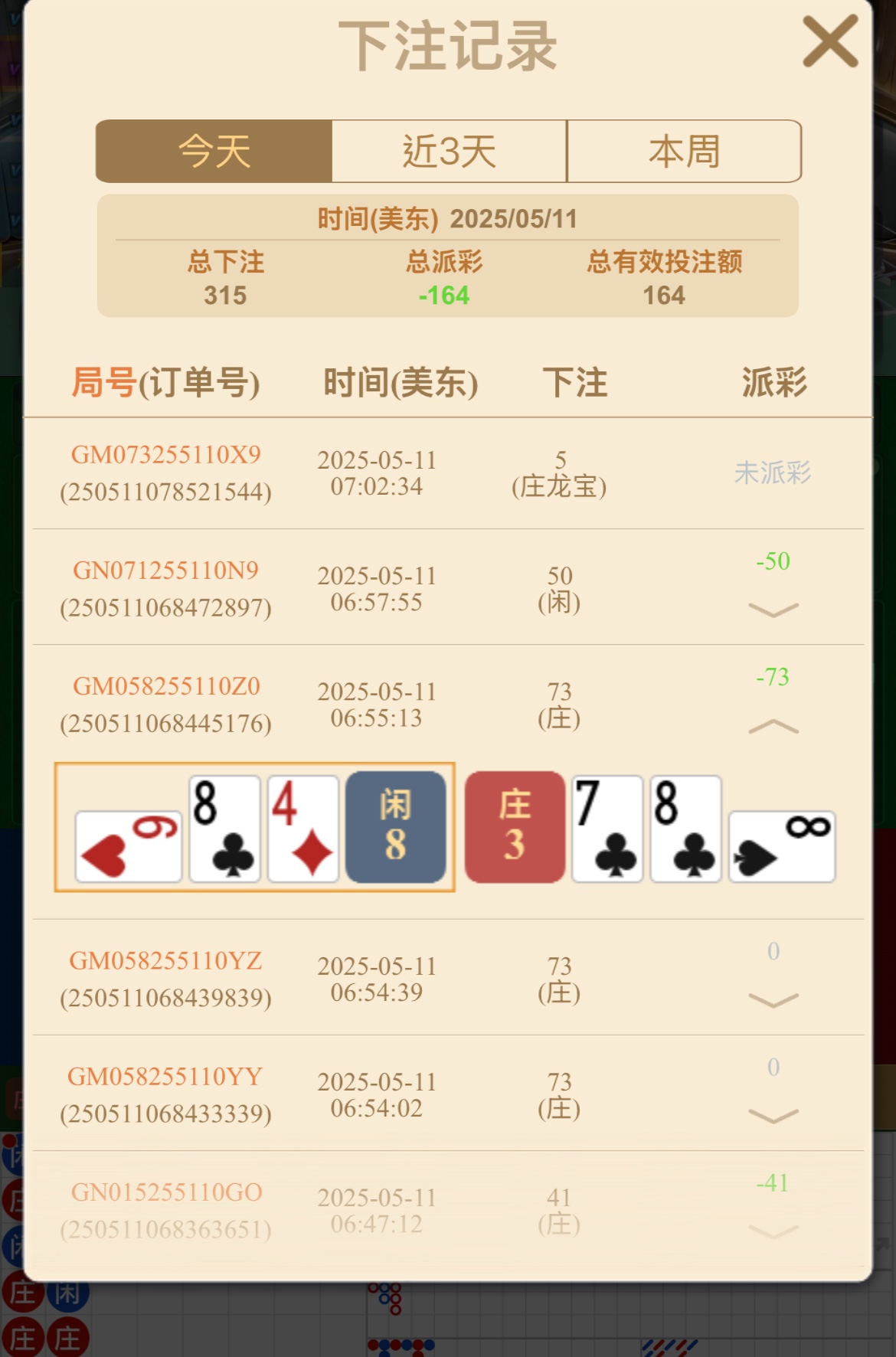Switch to the 近3天 tab
Viewport: 896px width, 1357px height.
(450, 151)
